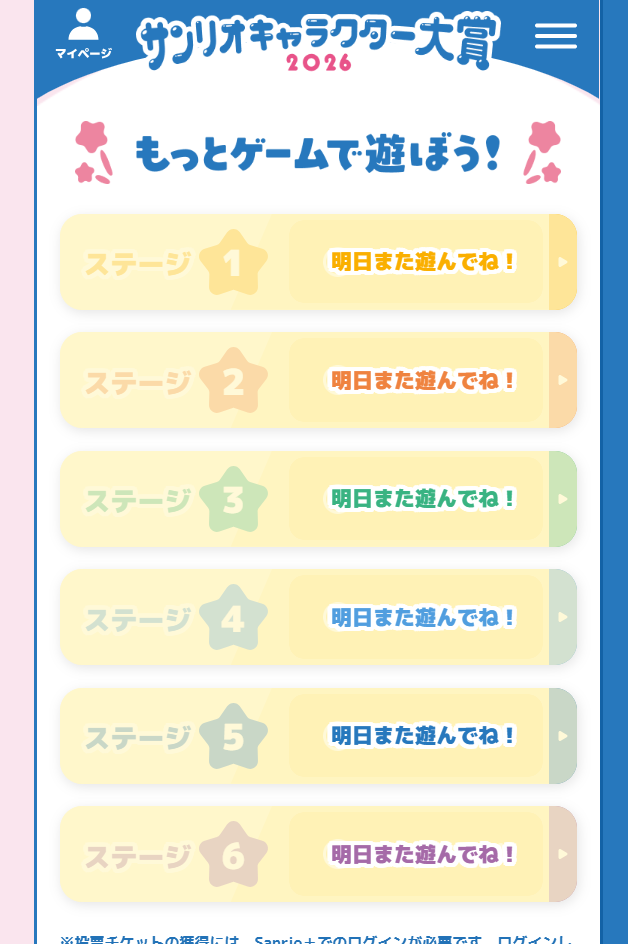Open the ステージ 3 game card
This screenshot has height=944, width=628.
point(318,499)
